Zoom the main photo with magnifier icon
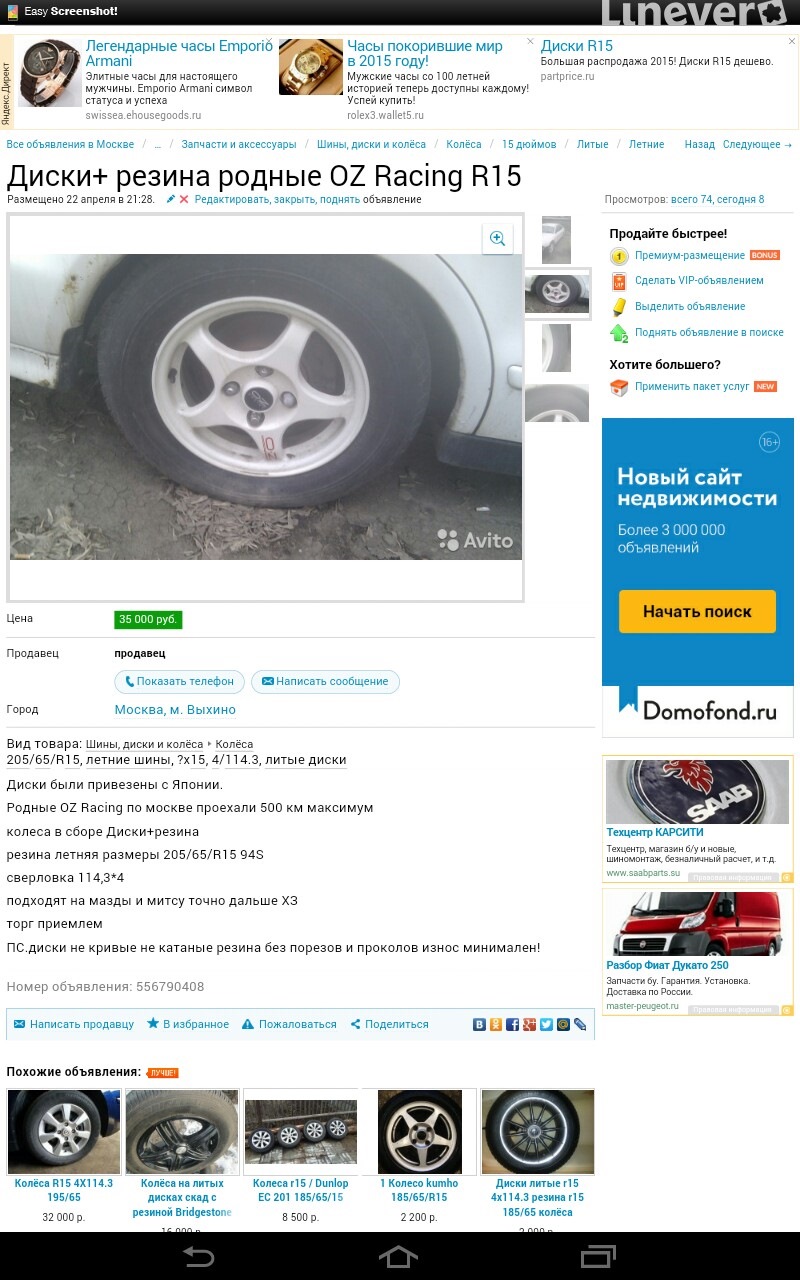The height and width of the screenshot is (1280, 800). click(x=497, y=238)
